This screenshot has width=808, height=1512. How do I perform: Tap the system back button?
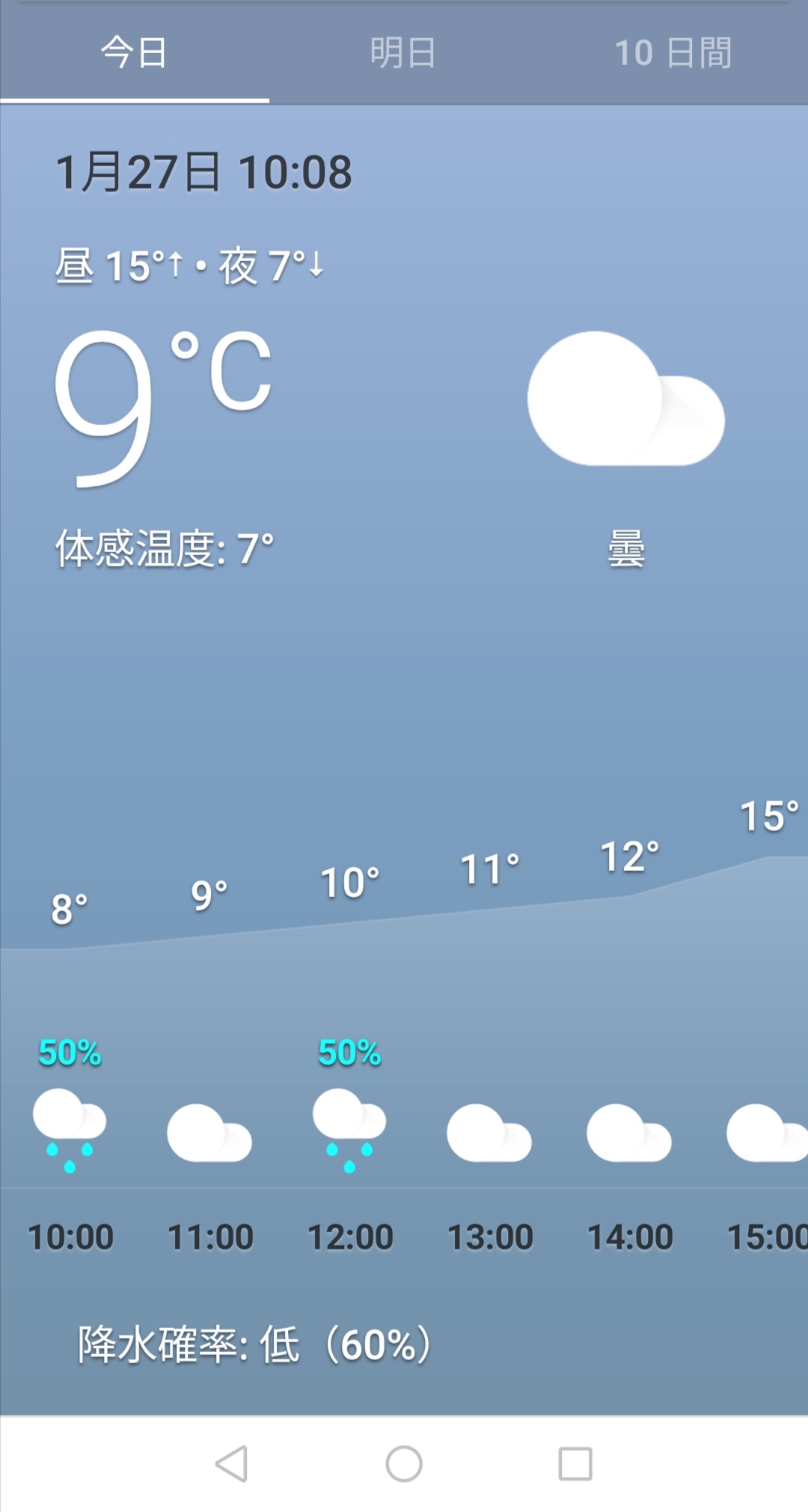pyautogui.click(x=232, y=1463)
